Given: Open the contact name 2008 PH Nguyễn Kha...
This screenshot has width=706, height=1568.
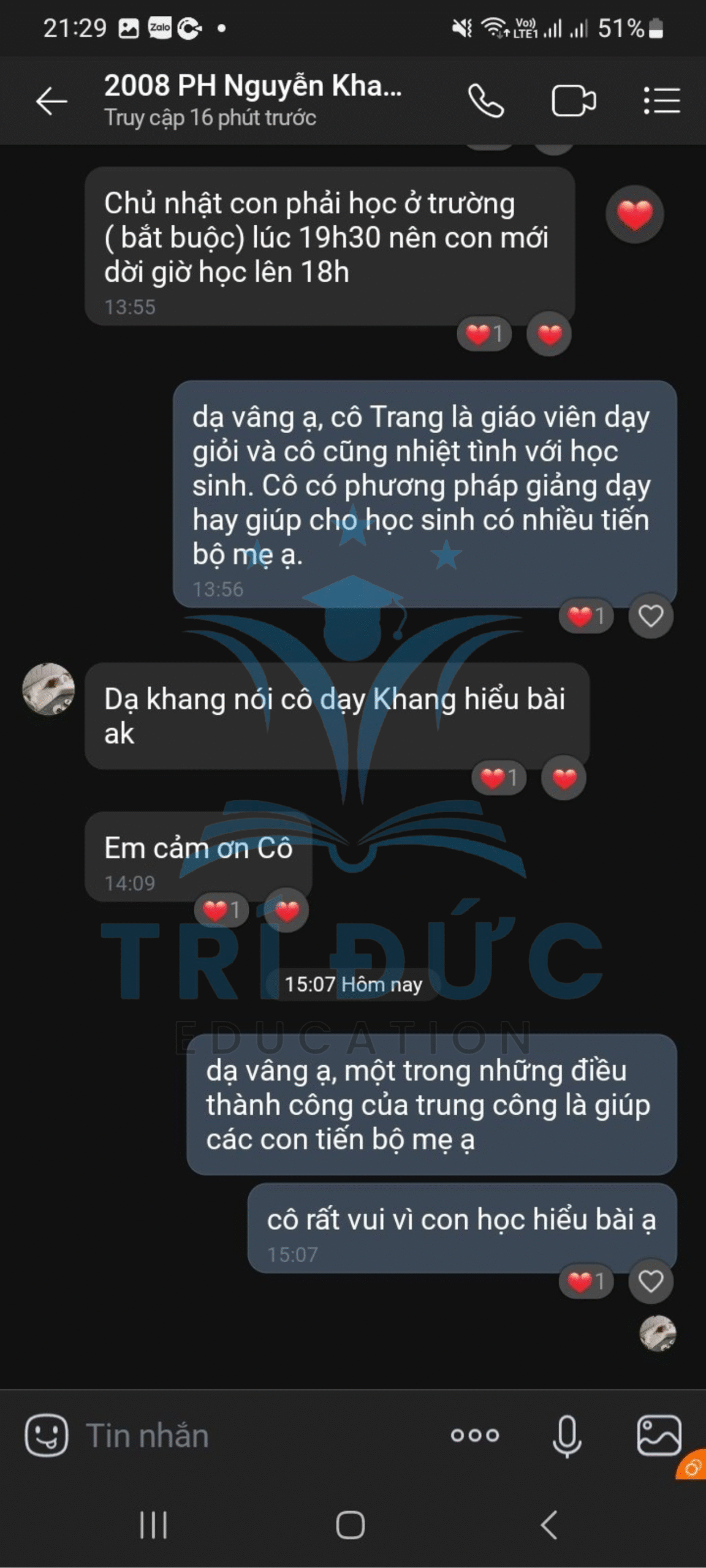Looking at the screenshot, I should (x=252, y=86).
